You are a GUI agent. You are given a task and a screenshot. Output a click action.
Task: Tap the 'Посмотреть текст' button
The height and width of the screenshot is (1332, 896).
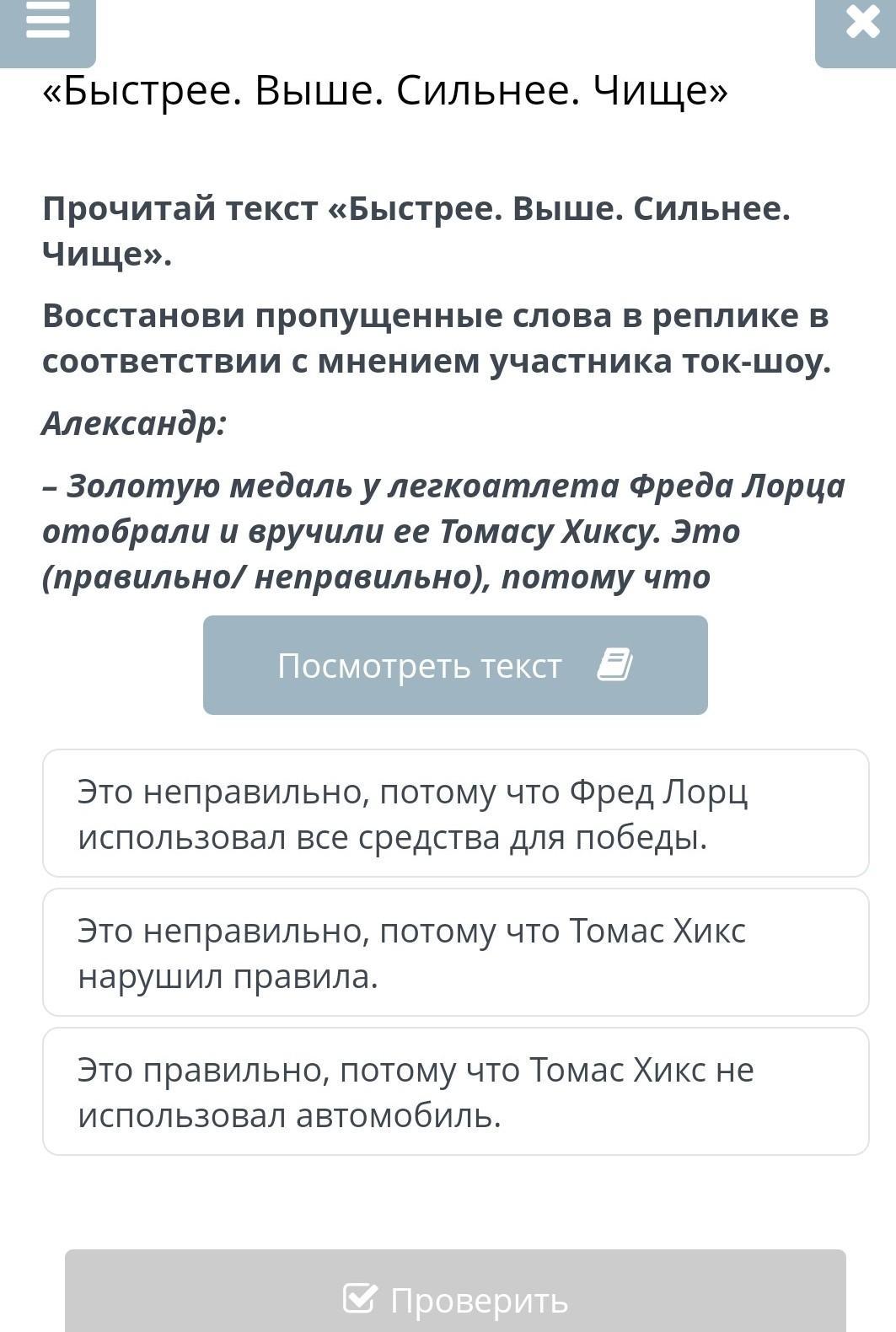point(455,665)
